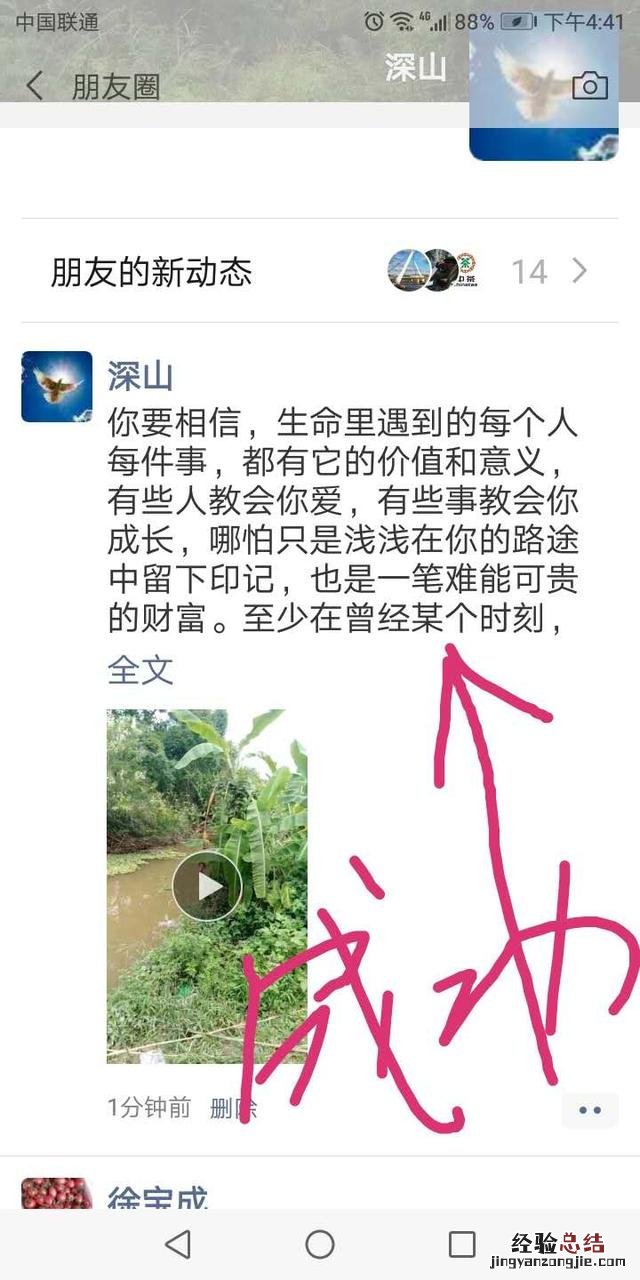Screen dimensions: 640x1280
Task: Open the 深山 profile name link
Action: pos(141,376)
